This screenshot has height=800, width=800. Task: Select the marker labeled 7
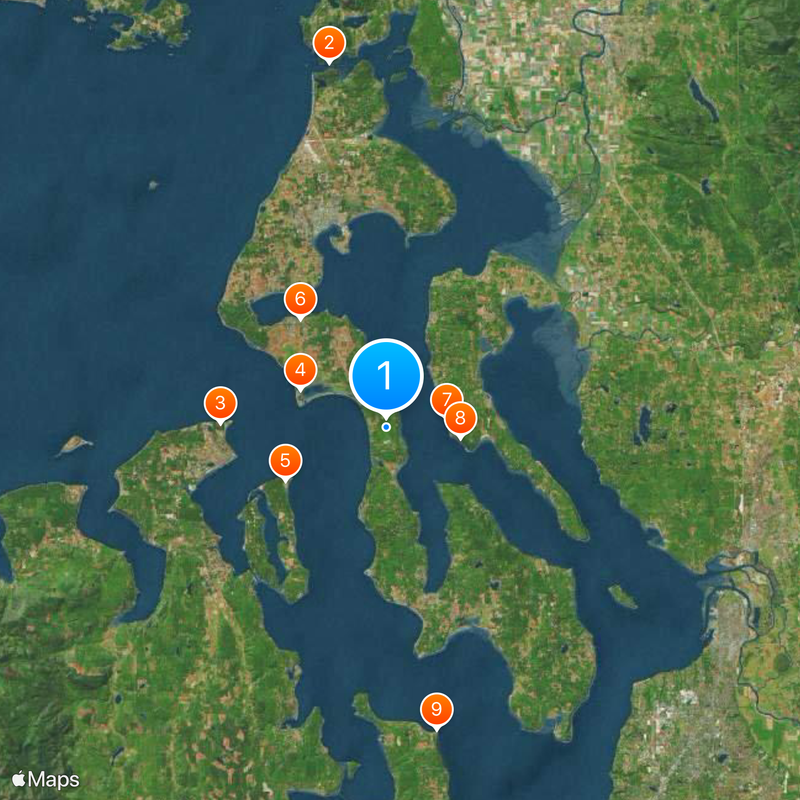coord(443,398)
